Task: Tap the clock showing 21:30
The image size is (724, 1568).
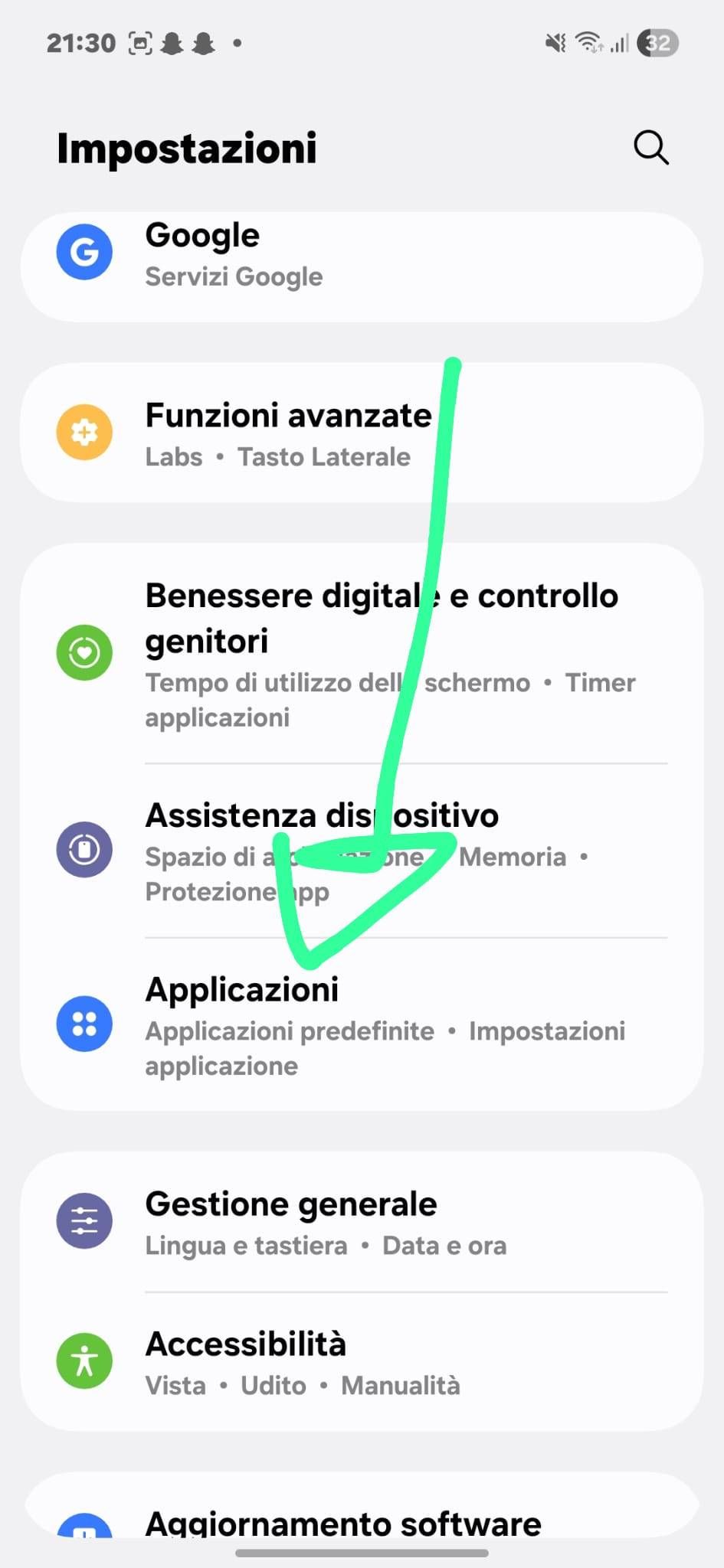Action: coord(82,44)
